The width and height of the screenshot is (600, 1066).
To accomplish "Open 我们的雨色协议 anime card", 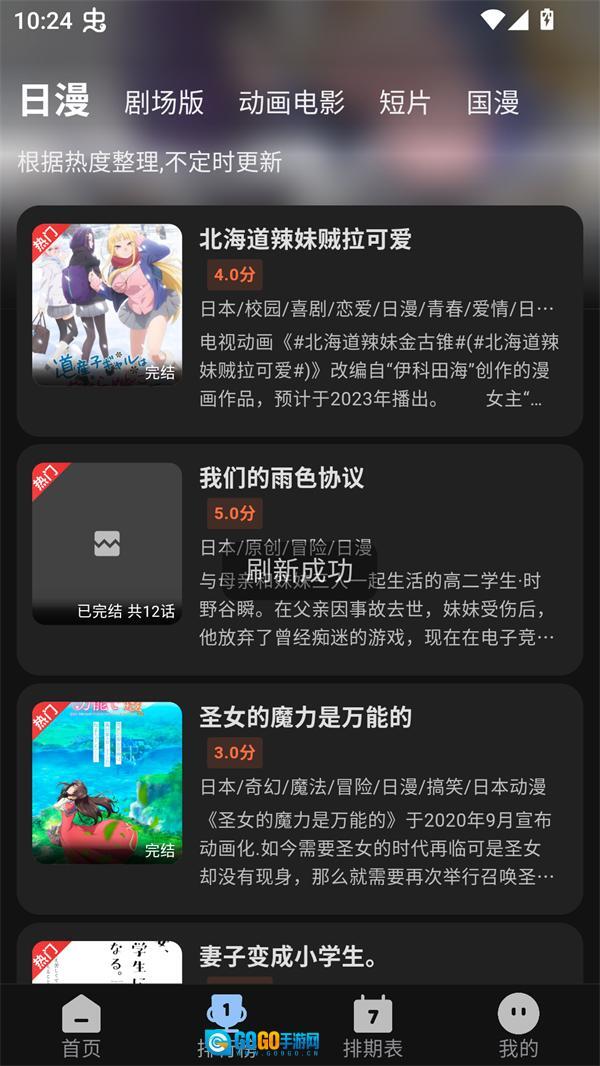I will click(300, 559).
